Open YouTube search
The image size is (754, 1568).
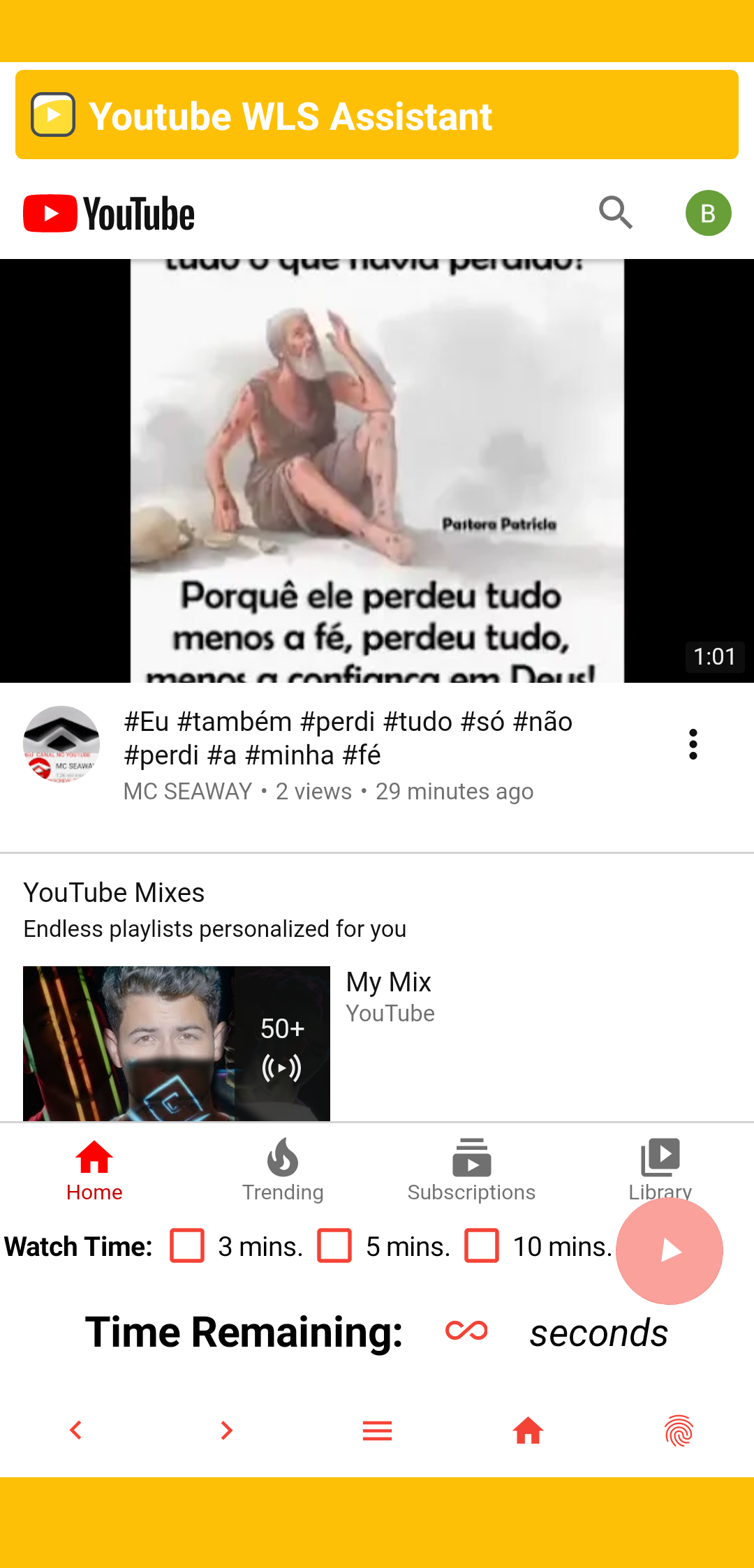click(615, 212)
